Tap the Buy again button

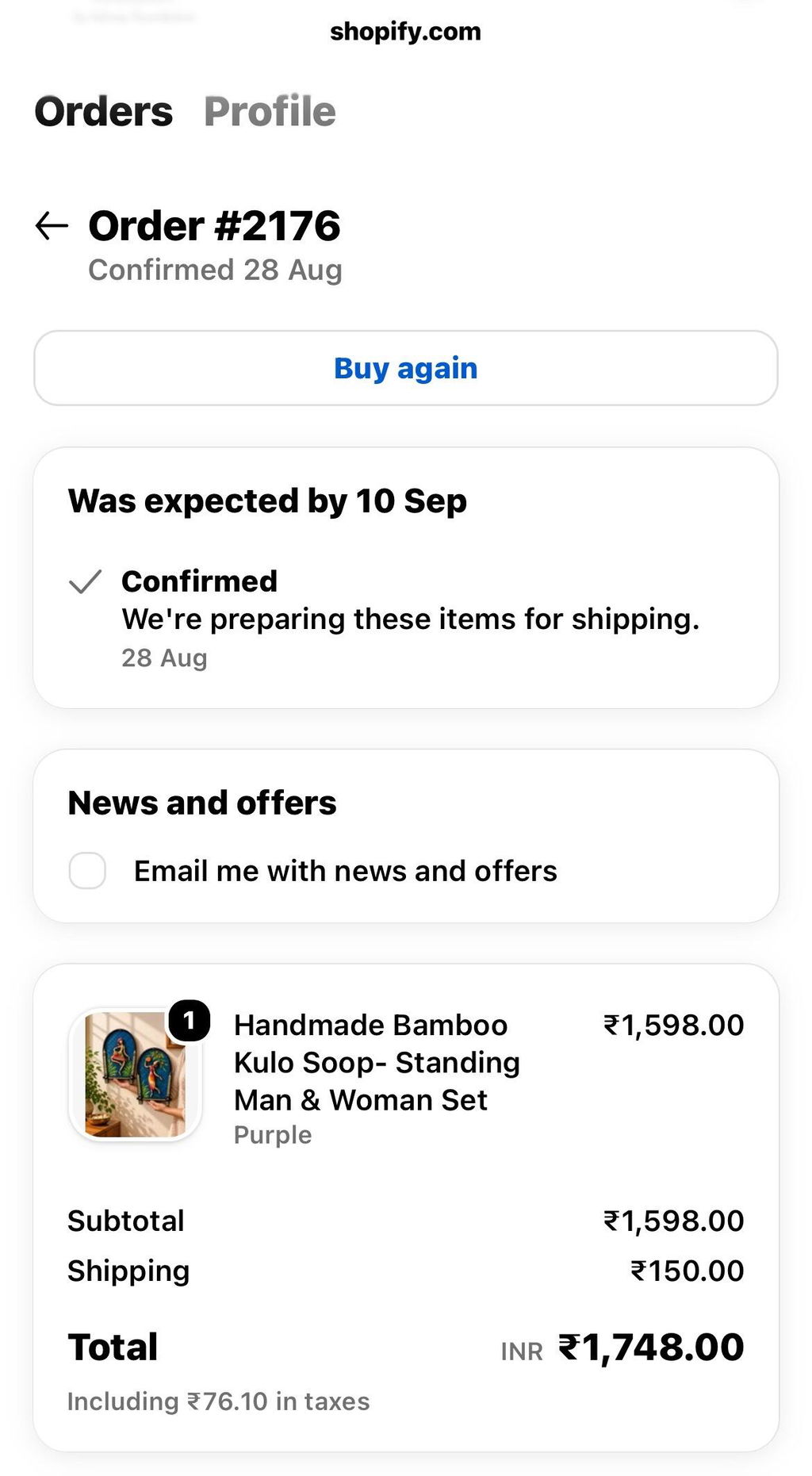click(x=405, y=368)
